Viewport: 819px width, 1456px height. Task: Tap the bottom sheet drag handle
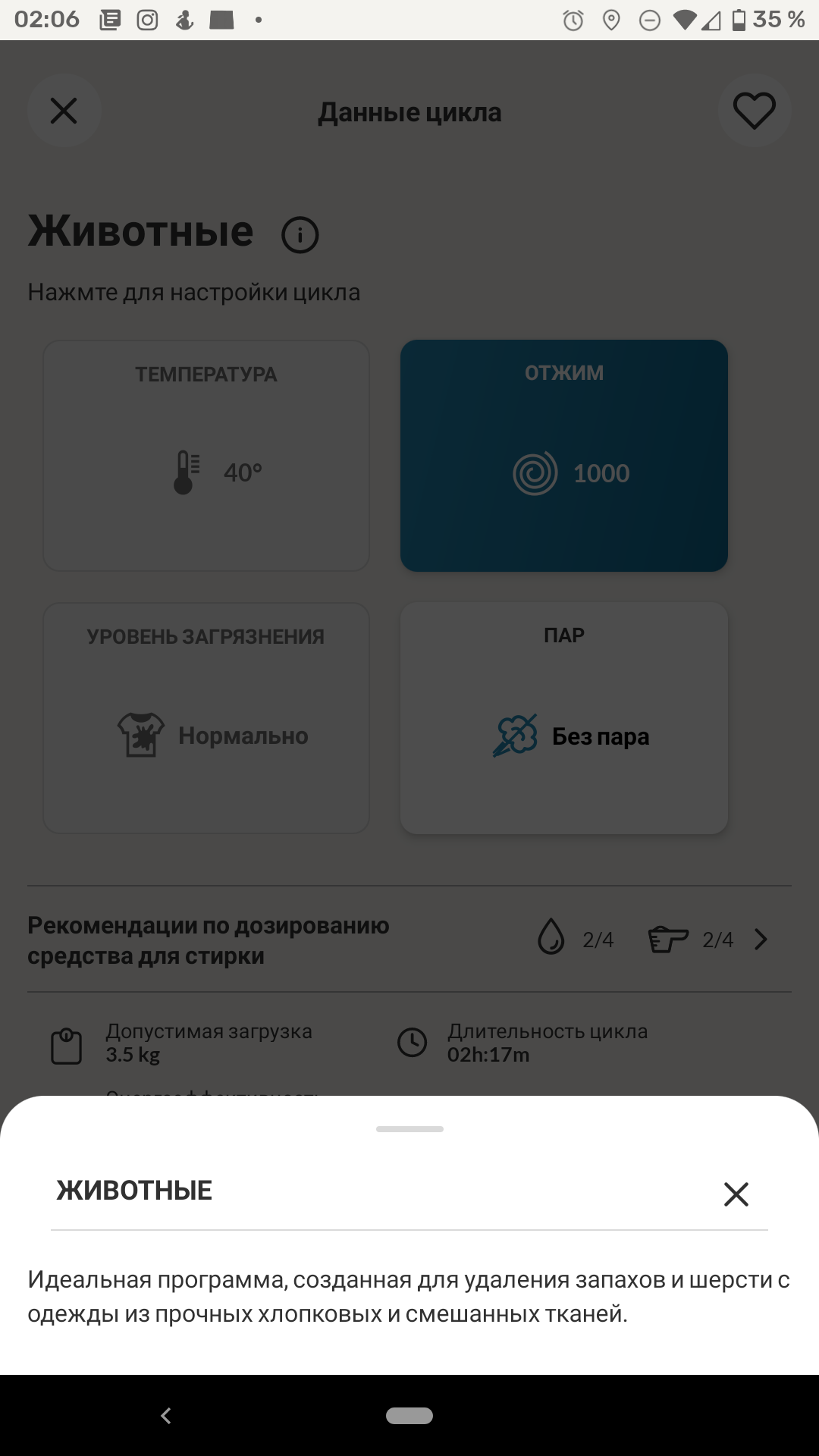pyautogui.click(x=409, y=1129)
